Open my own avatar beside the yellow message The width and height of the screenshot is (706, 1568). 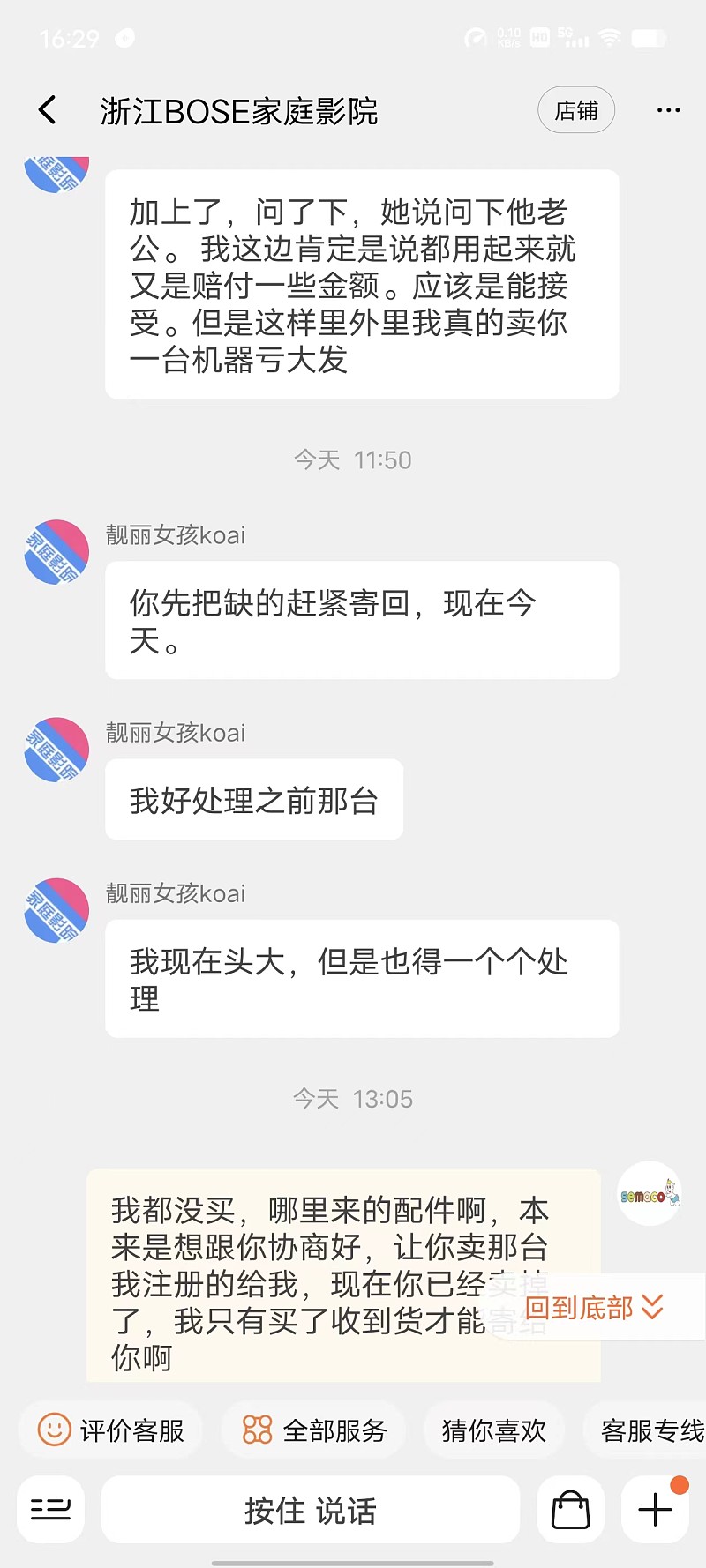point(650,1194)
